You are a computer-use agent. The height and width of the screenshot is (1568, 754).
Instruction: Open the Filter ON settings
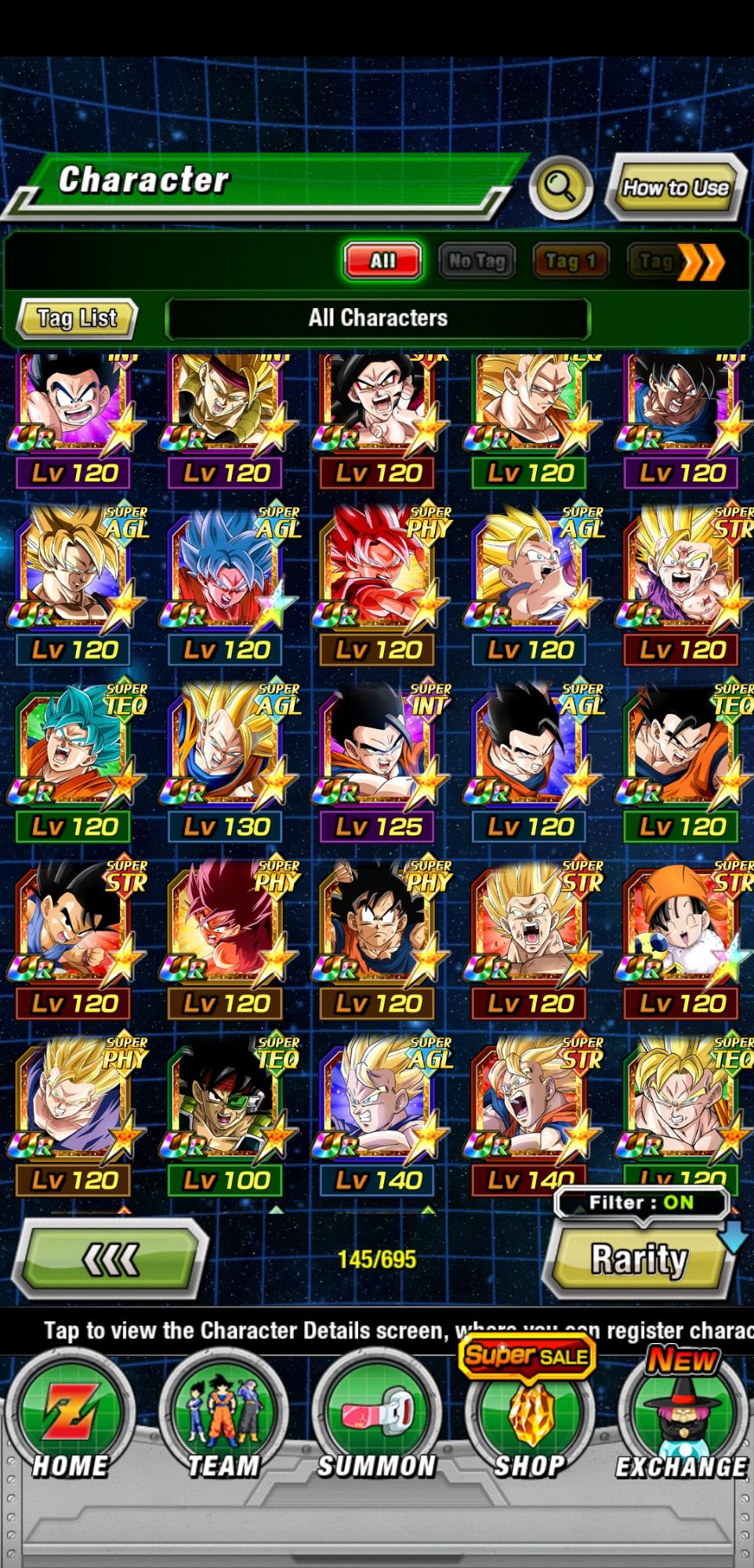[x=641, y=1203]
